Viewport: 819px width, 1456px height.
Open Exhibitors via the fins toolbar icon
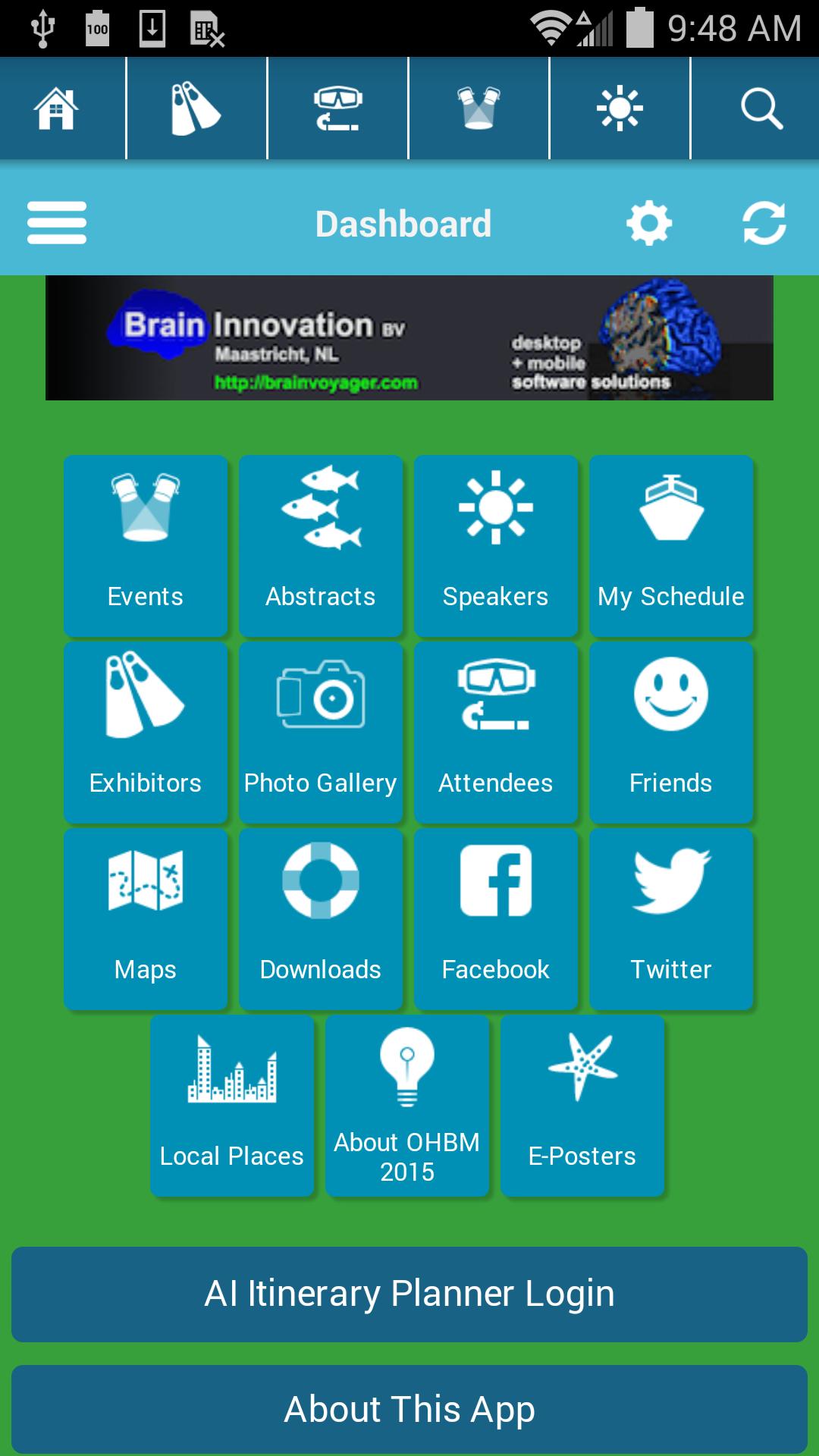pyautogui.click(x=196, y=108)
